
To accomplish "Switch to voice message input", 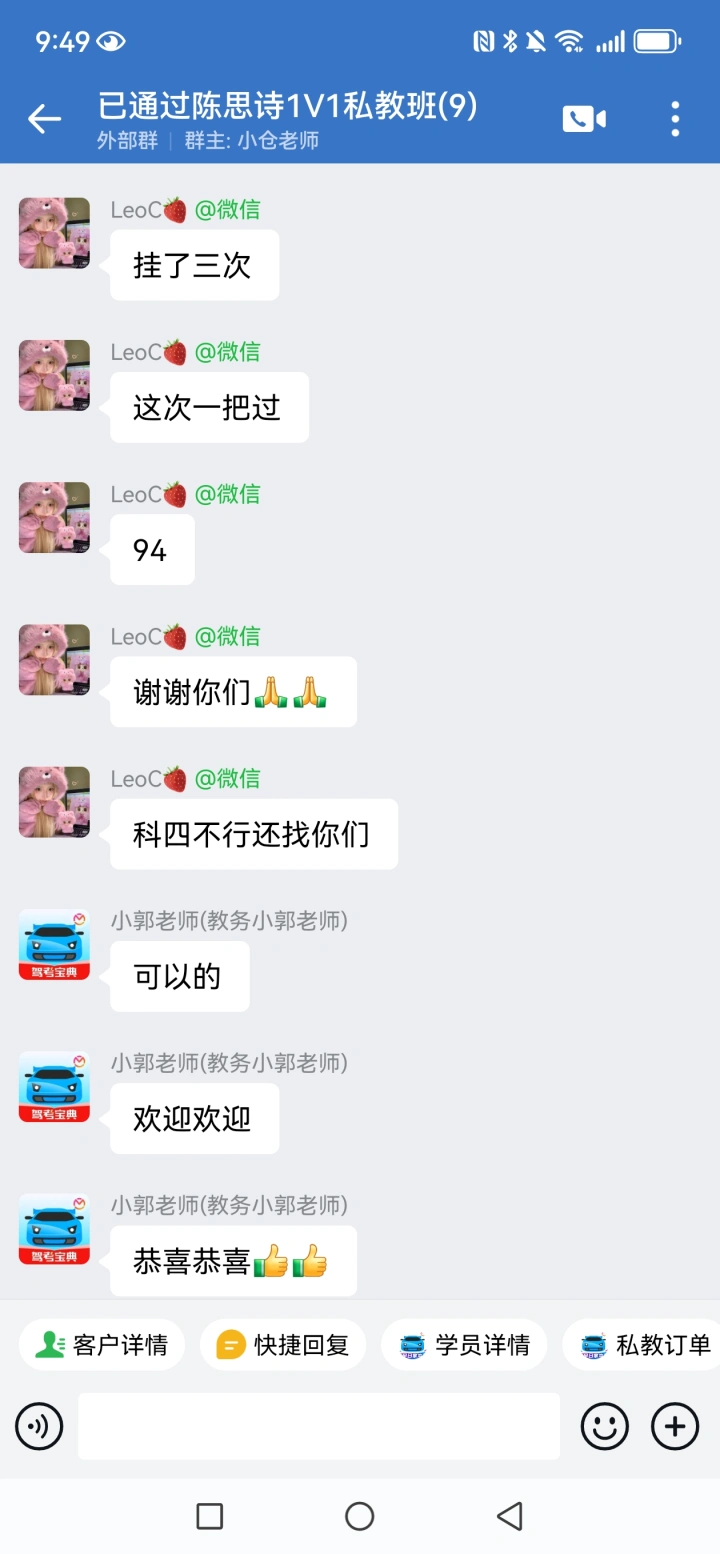I will point(39,1426).
